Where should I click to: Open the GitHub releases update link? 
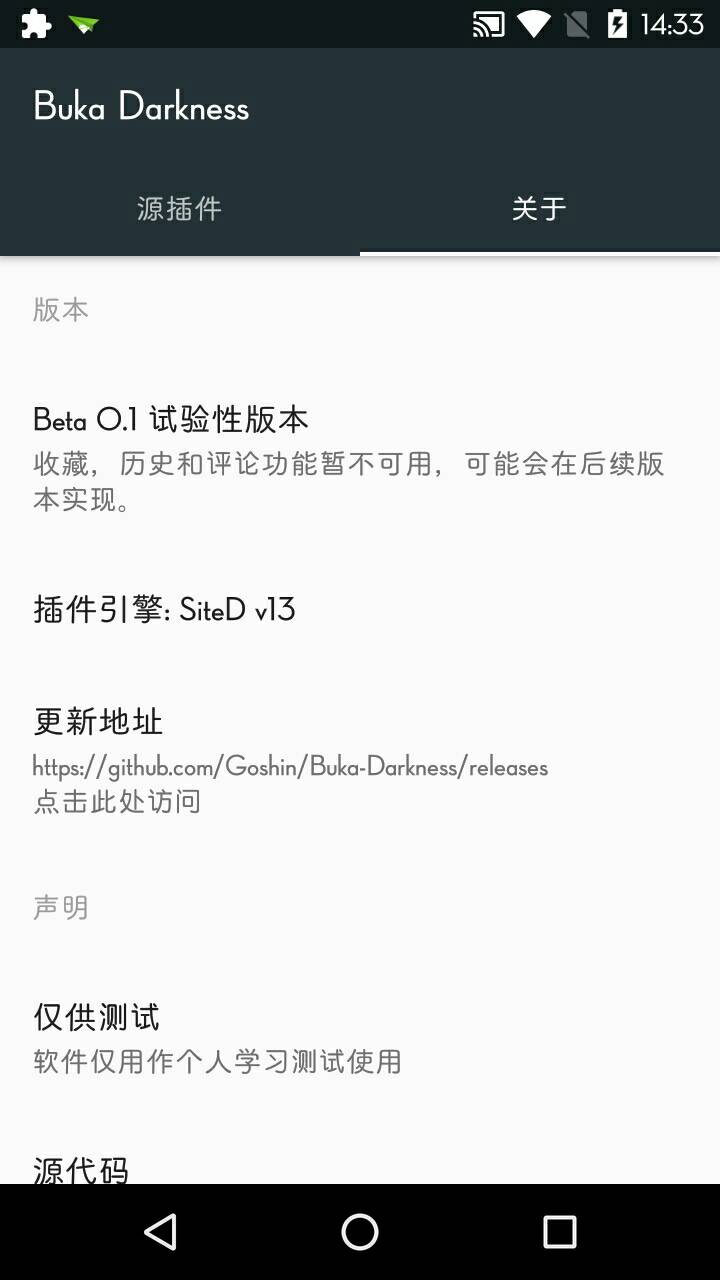pos(289,767)
